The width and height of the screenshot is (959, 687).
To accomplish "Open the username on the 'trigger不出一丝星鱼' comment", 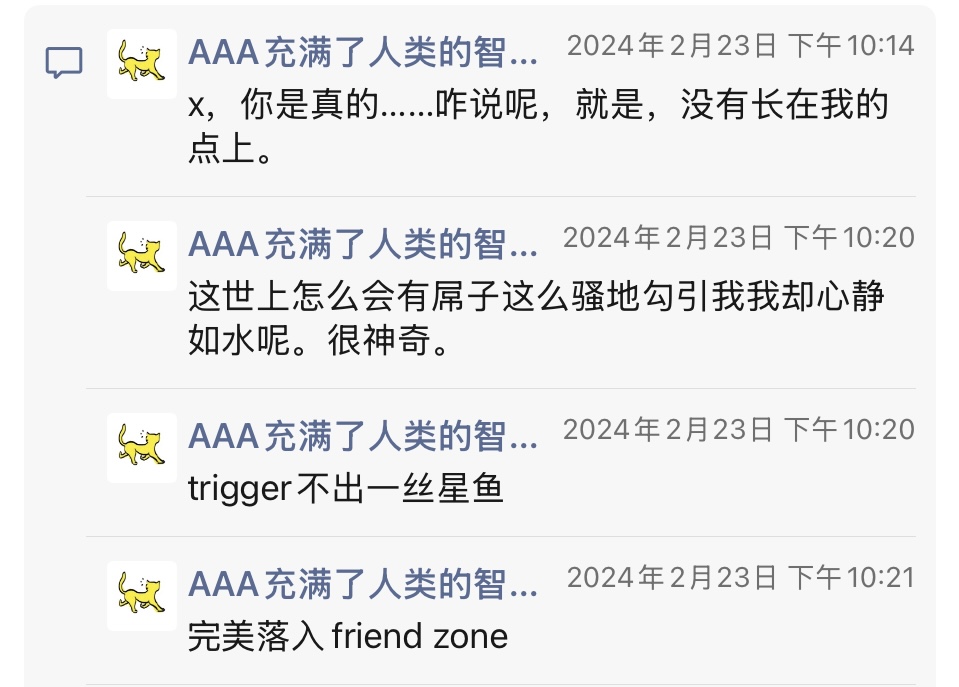I will click(x=363, y=436).
